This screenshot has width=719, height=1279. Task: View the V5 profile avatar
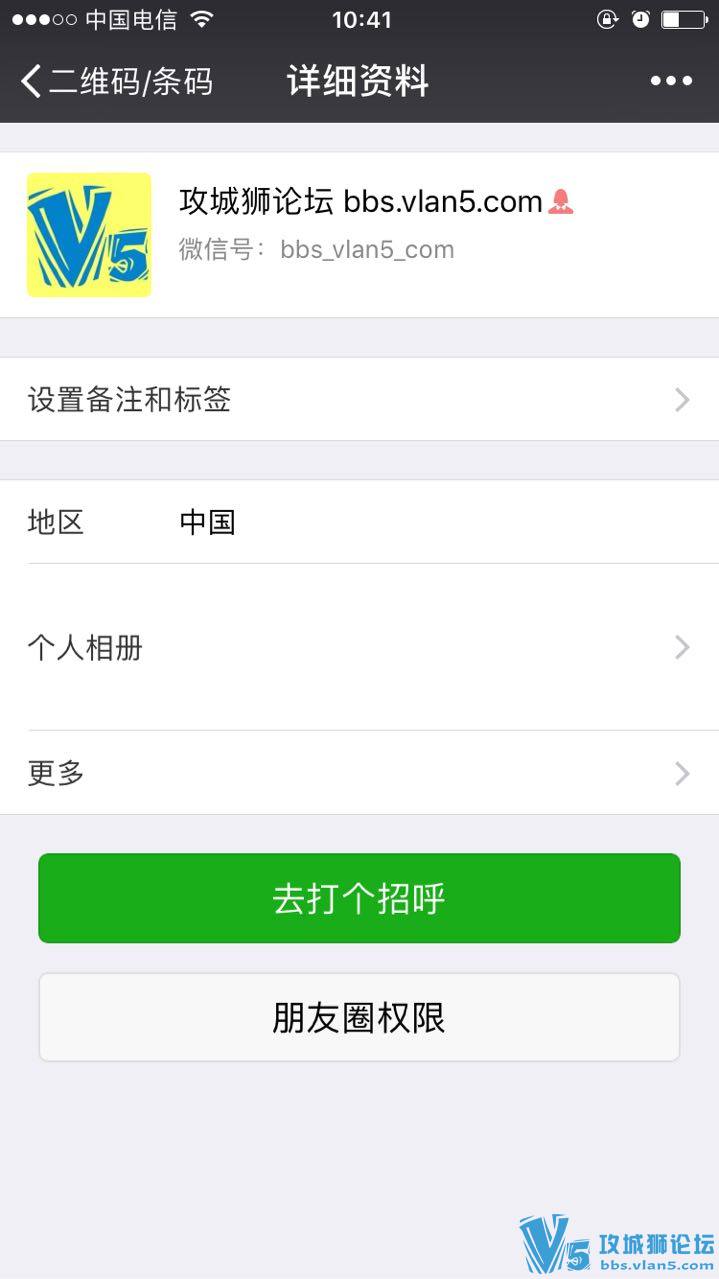pyautogui.click(x=89, y=235)
